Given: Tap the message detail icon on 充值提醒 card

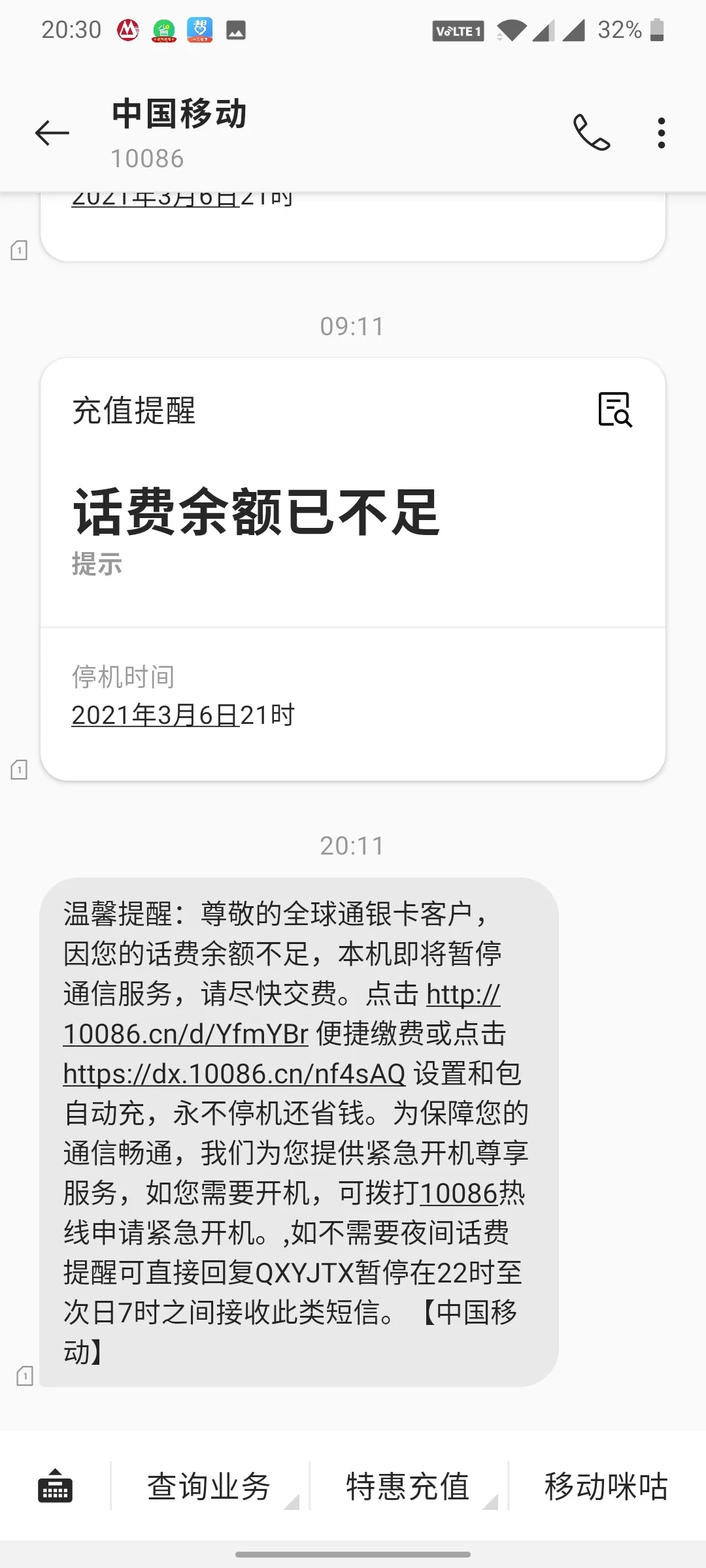Looking at the screenshot, I should tap(615, 411).
